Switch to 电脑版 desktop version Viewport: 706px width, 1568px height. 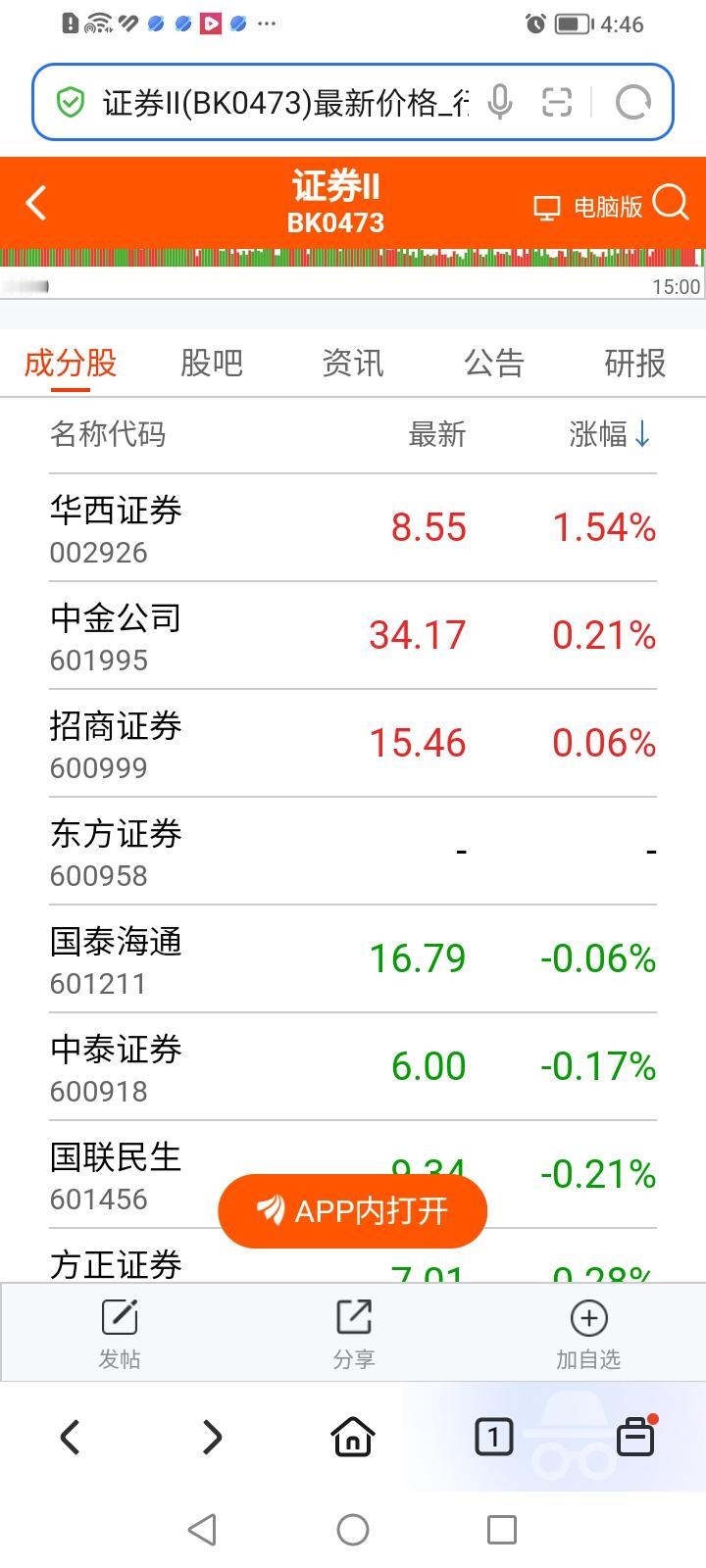point(588,207)
